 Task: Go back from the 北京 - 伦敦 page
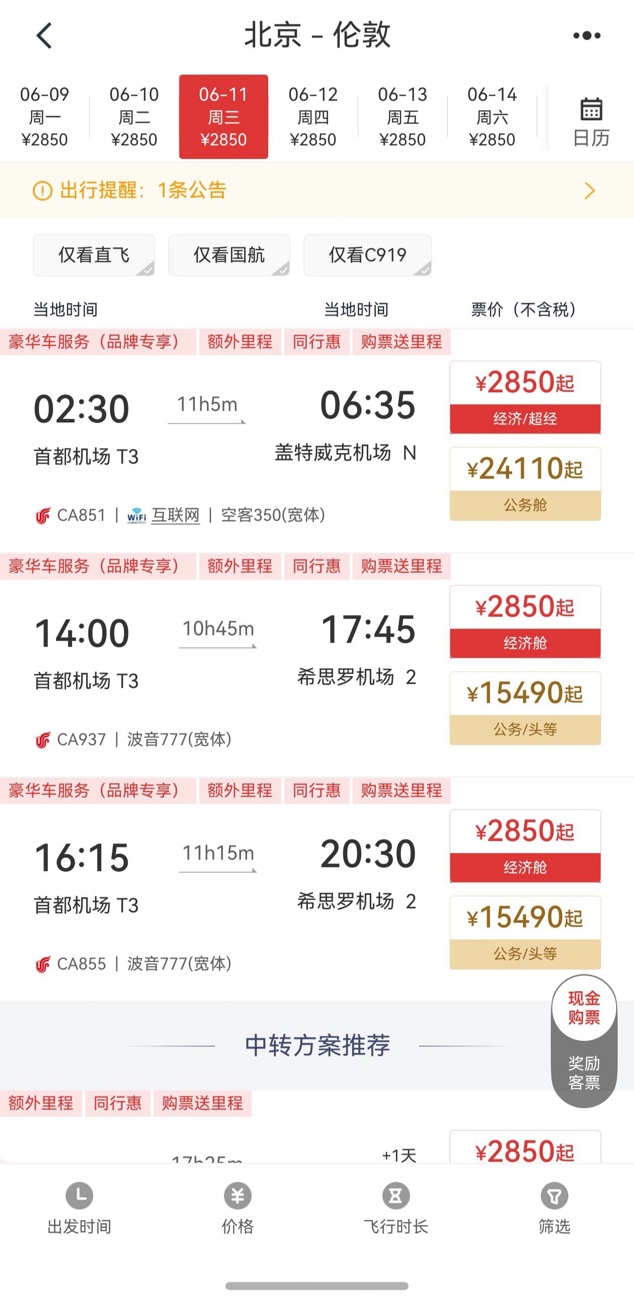tap(44, 36)
